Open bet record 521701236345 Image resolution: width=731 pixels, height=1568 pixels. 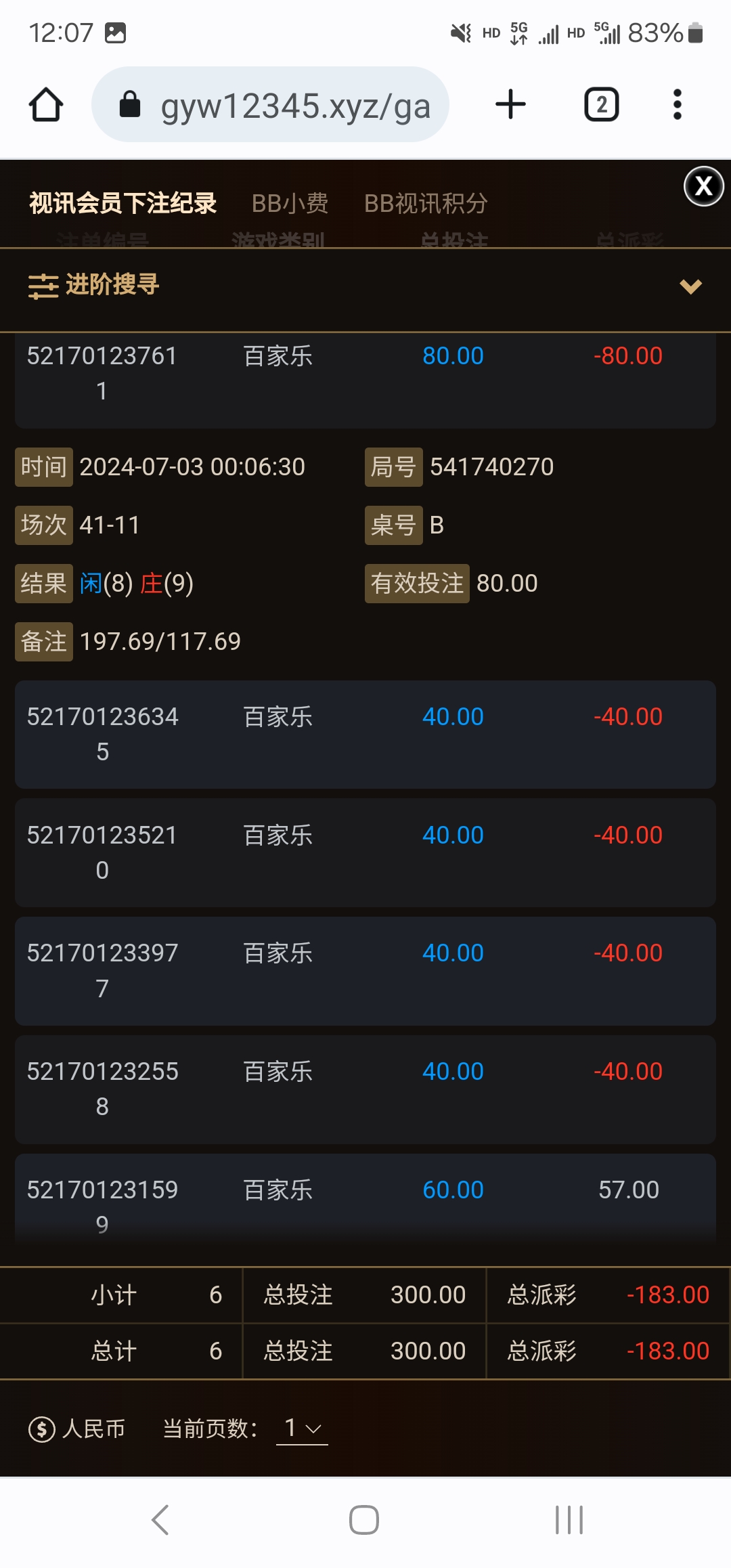pyautogui.click(x=365, y=734)
